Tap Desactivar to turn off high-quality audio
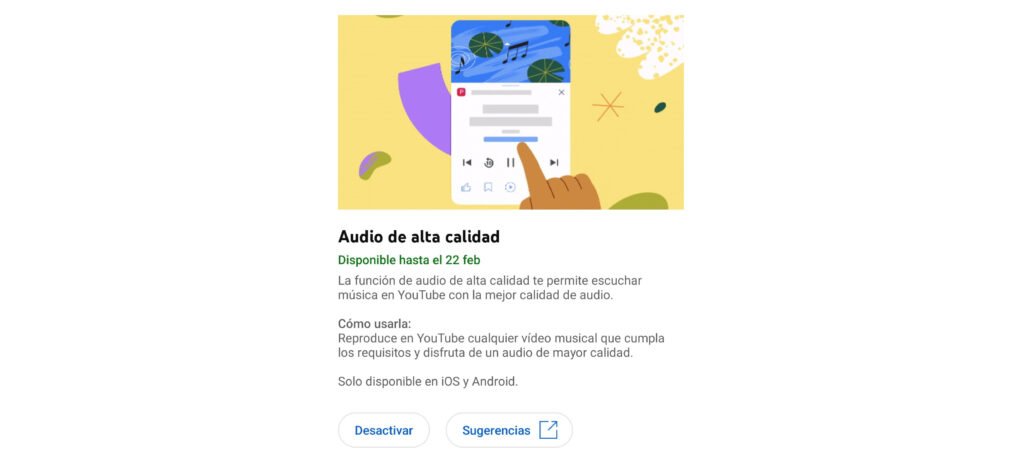The image size is (1024, 470). pyautogui.click(x=384, y=430)
